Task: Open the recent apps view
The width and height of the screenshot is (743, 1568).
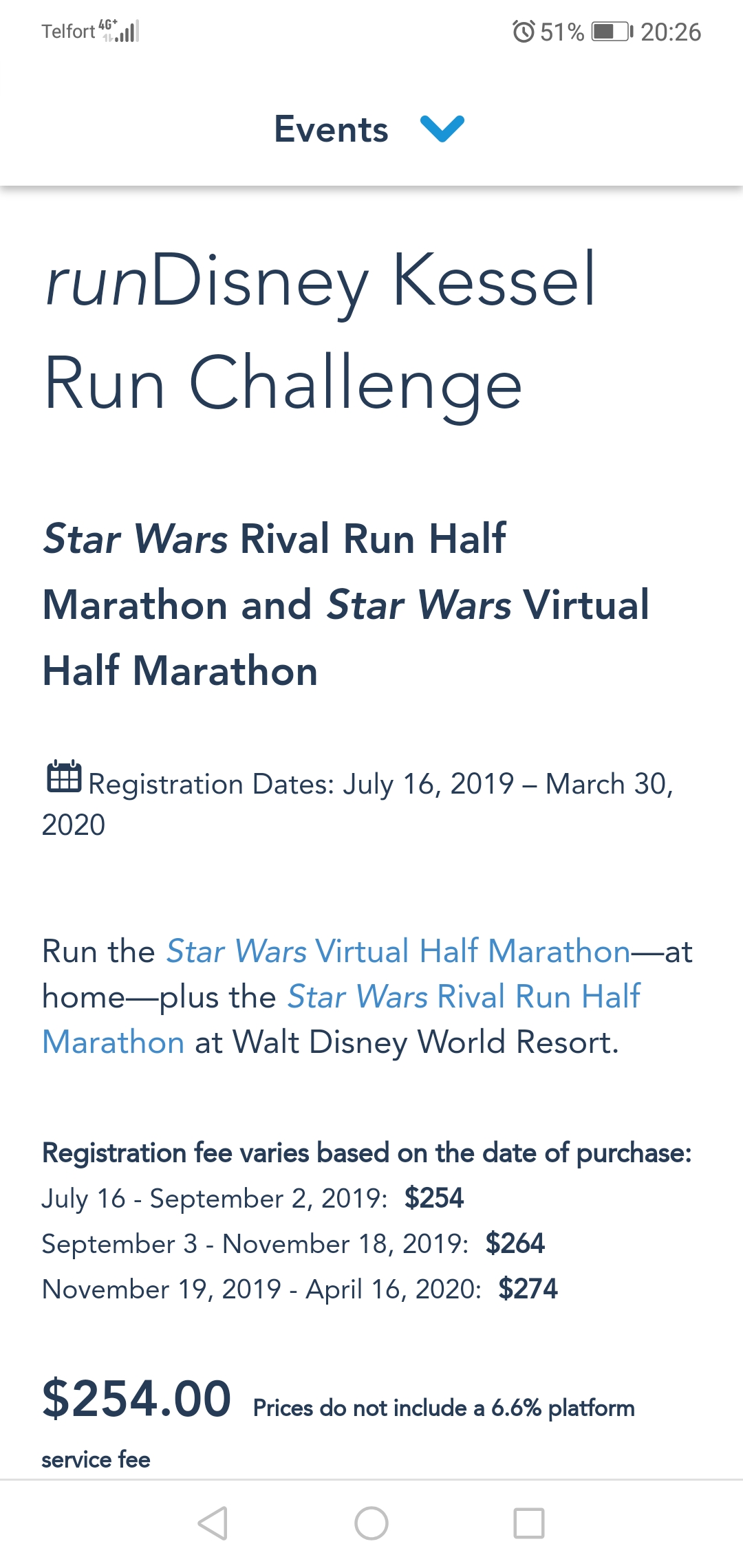Action: click(x=529, y=1523)
